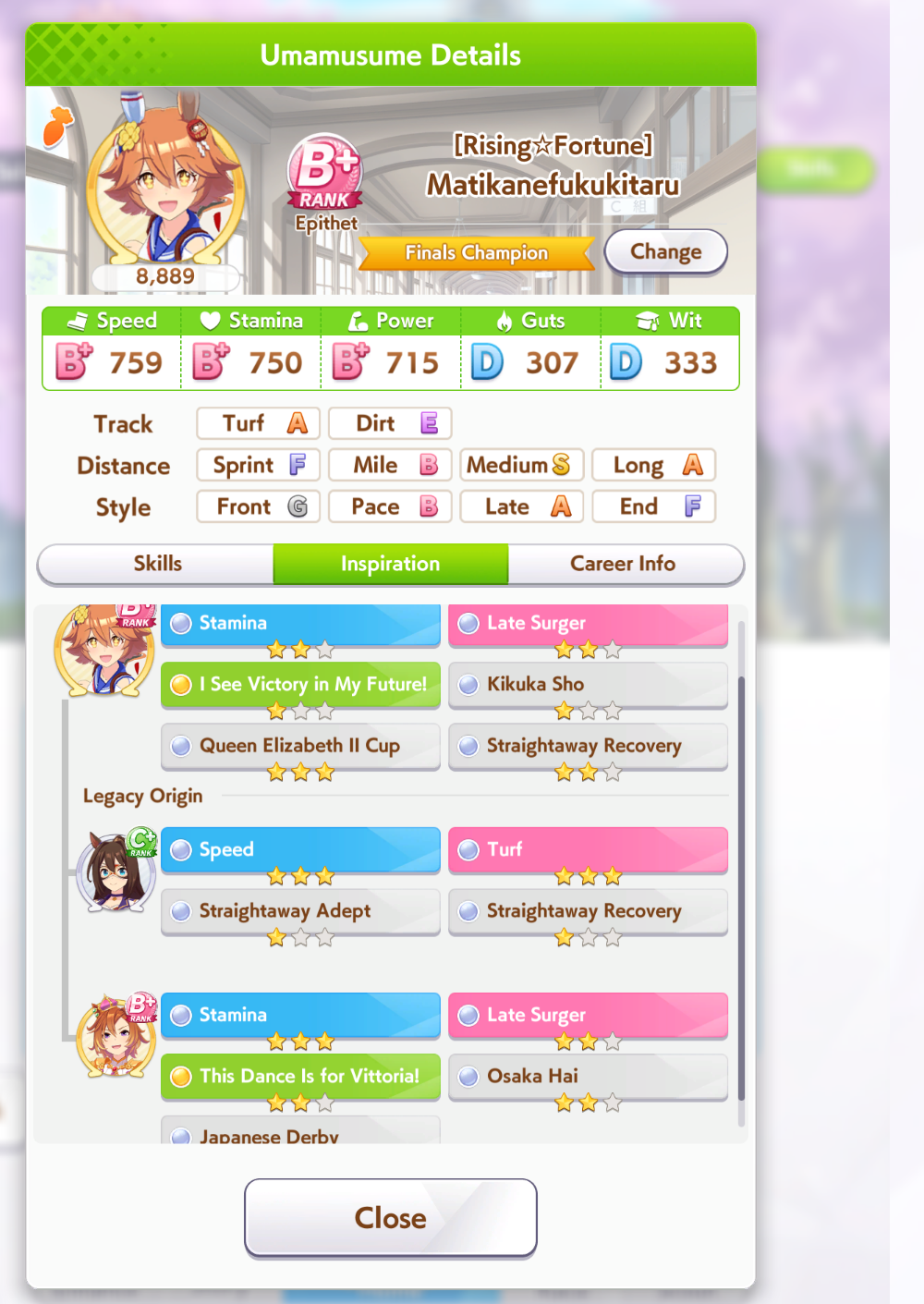View the I See Victory in My Future! spark
This screenshot has width=924, height=1304.
(x=300, y=685)
